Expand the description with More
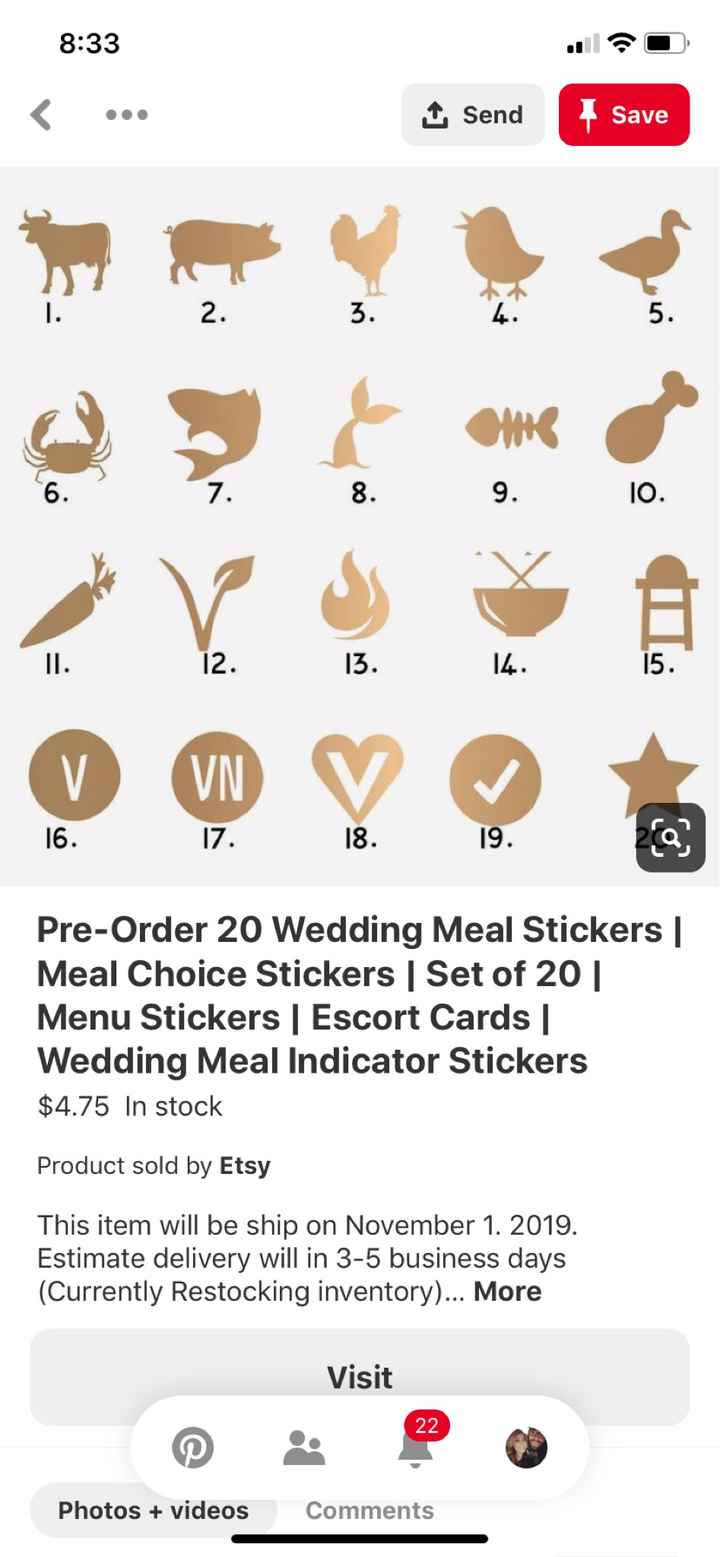The width and height of the screenshot is (720, 1557). [508, 1291]
